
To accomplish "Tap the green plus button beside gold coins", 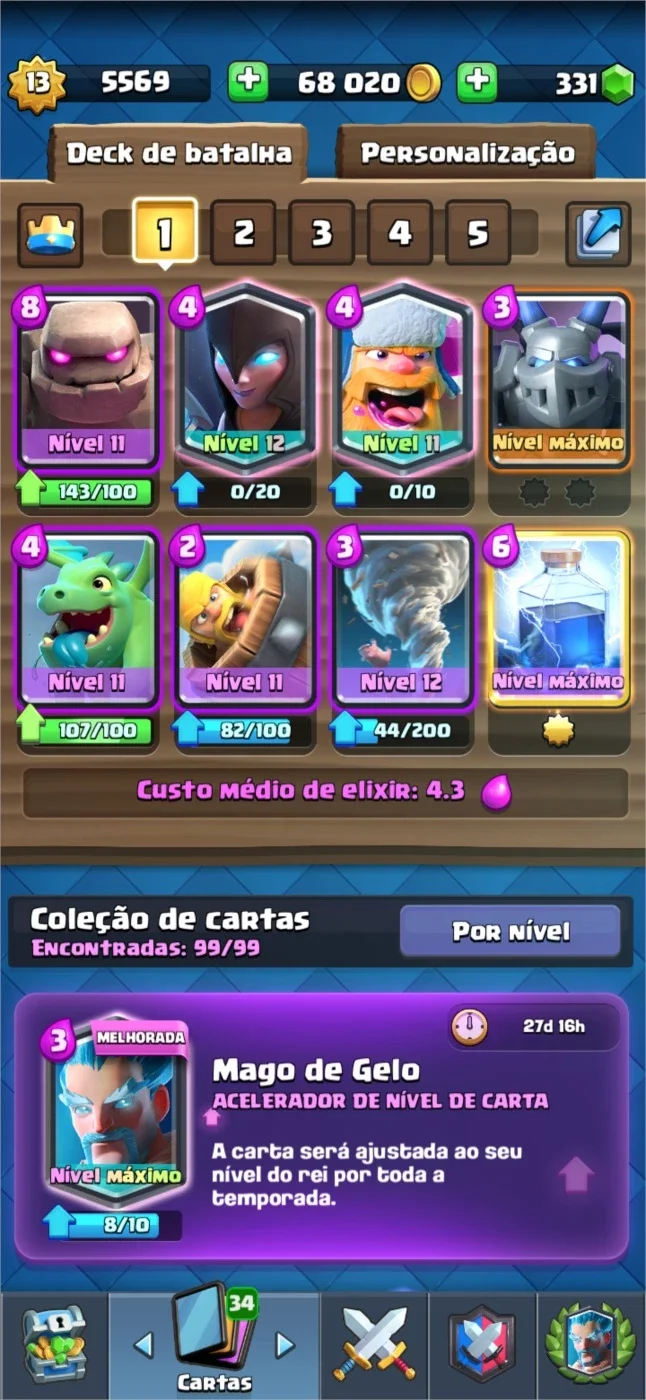I will point(248,83).
